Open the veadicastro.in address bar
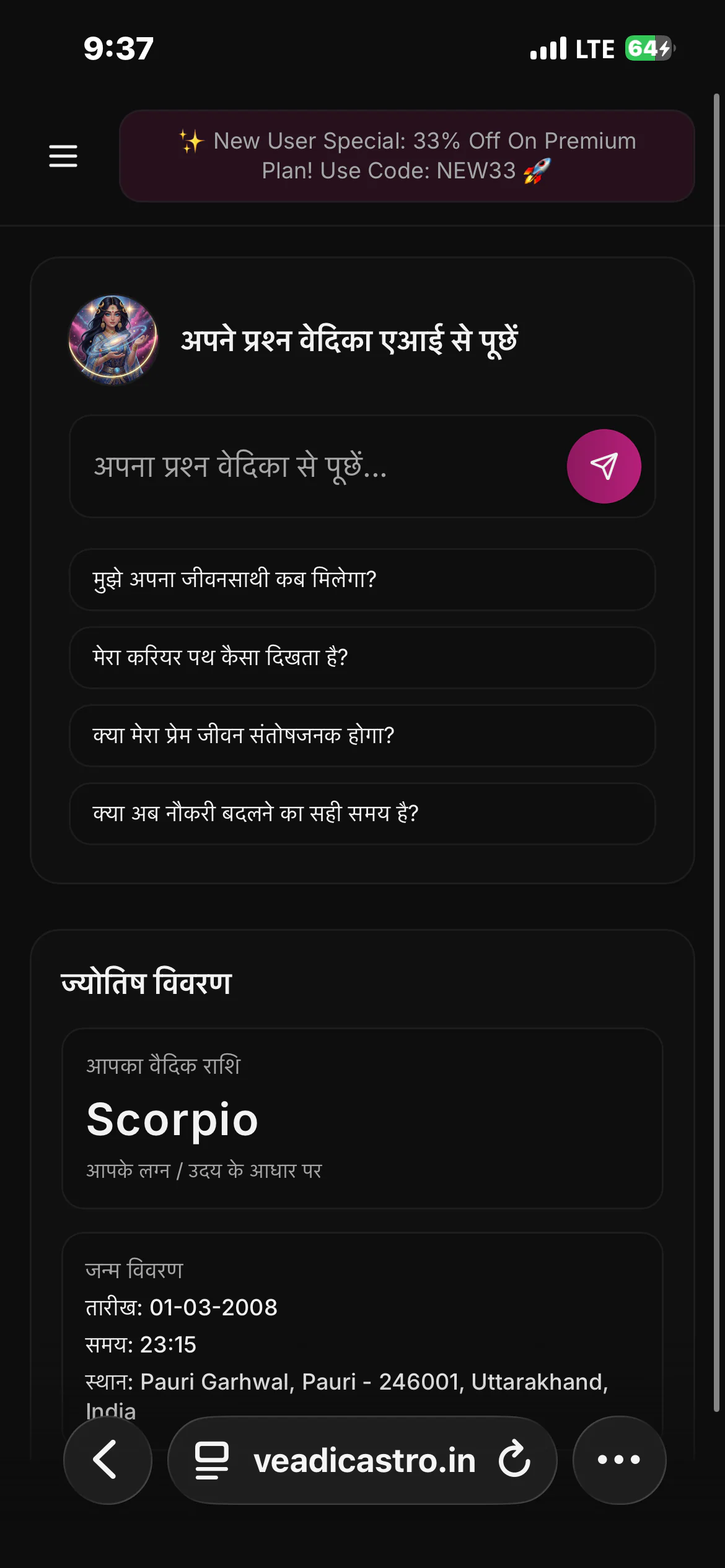This screenshot has height=1568, width=725. (x=362, y=1460)
